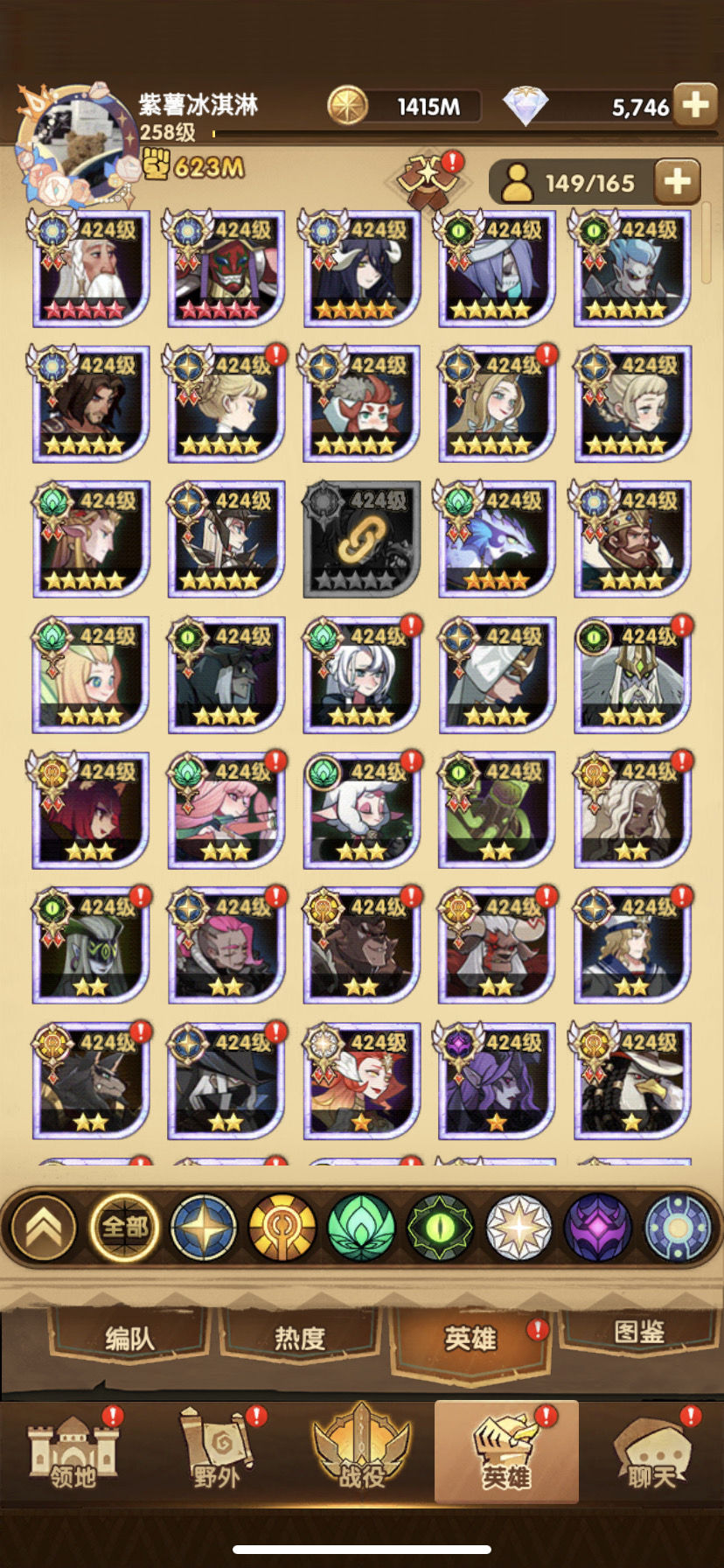Screen dimensions: 724x1568
Task: Add more diamonds with plus button
Action: coord(696,106)
